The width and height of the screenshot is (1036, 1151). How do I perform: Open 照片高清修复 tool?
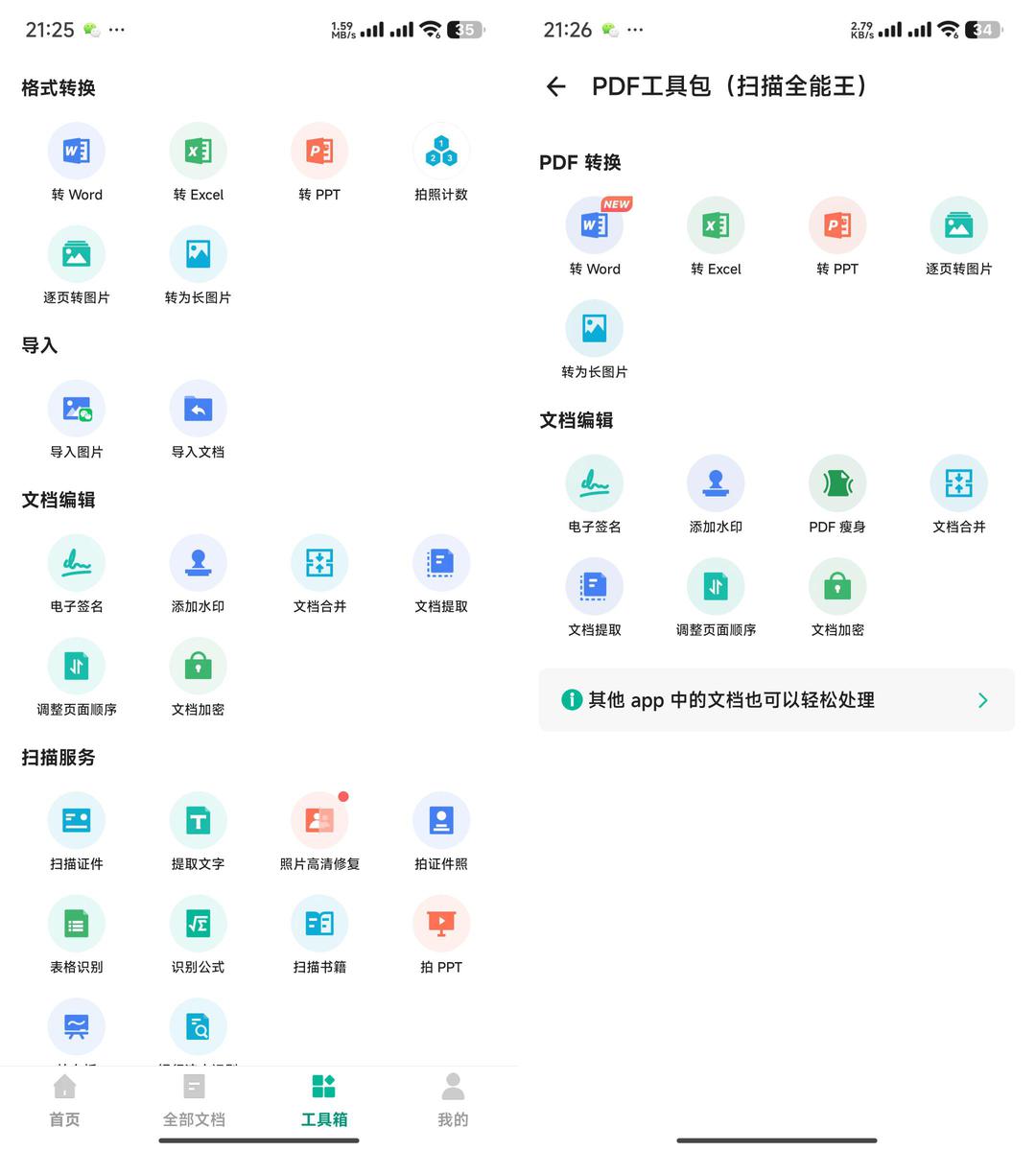pos(319,833)
